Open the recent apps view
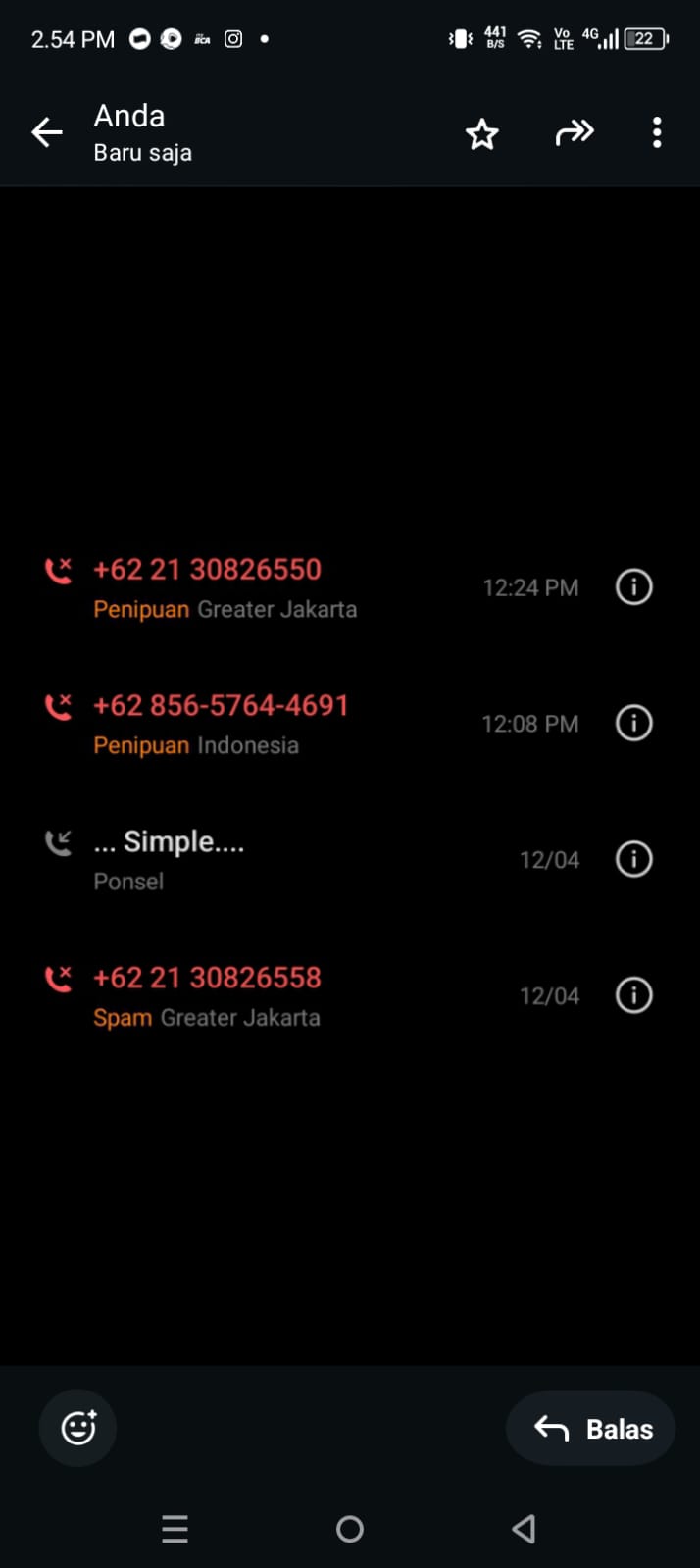Image resolution: width=700 pixels, height=1568 pixels. (175, 1529)
